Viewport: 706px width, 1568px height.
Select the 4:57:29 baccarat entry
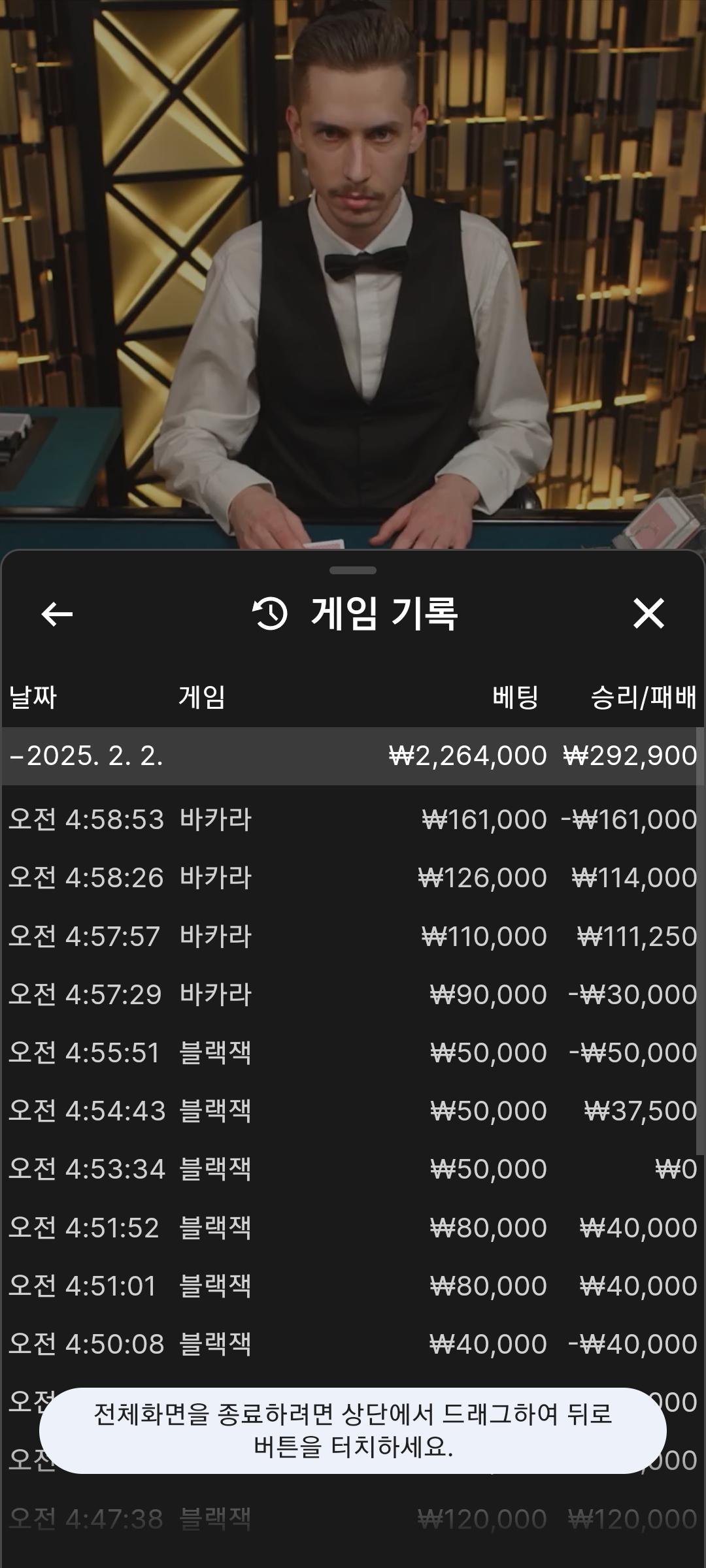click(x=353, y=994)
